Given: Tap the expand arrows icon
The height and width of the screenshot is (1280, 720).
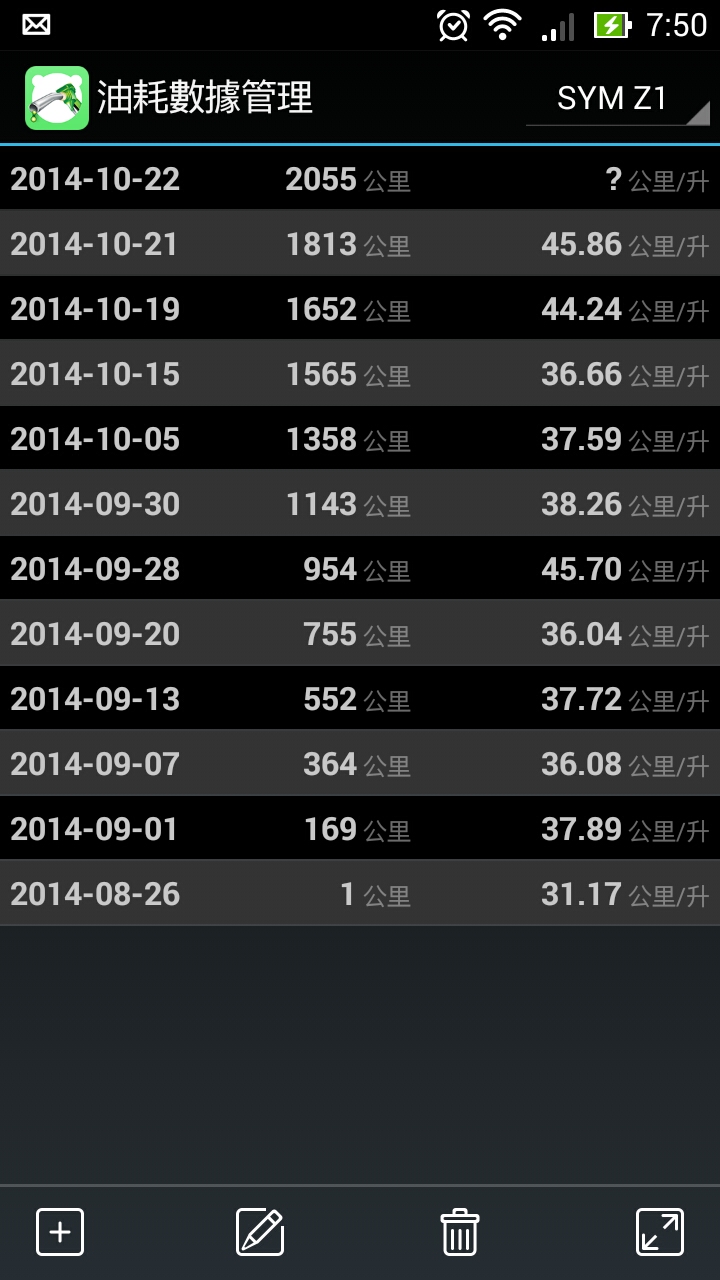Looking at the screenshot, I should coord(660,1232).
